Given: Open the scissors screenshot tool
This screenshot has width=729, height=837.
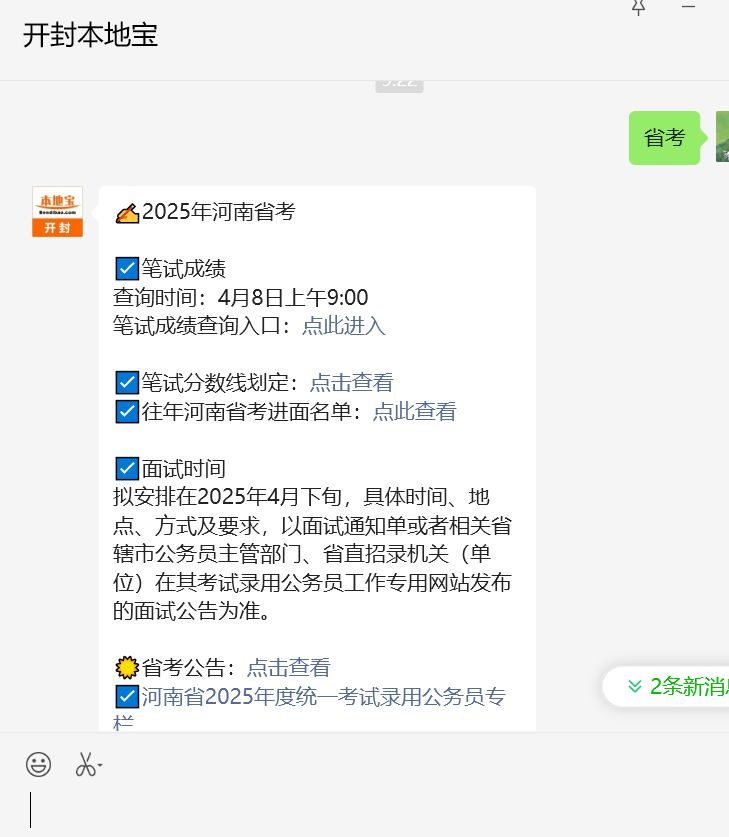Looking at the screenshot, I should pos(87,766).
